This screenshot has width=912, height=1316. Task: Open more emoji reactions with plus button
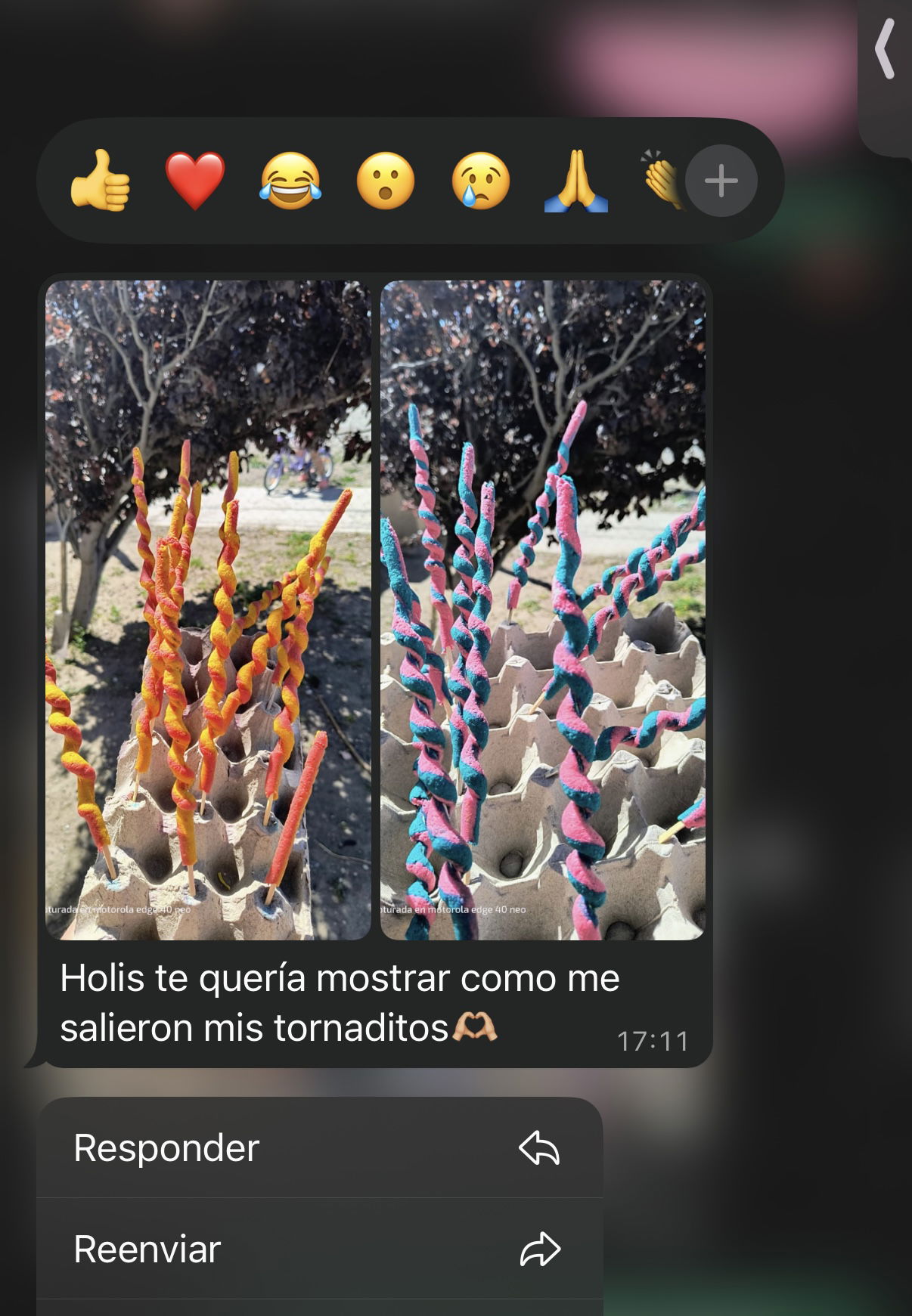tap(721, 181)
